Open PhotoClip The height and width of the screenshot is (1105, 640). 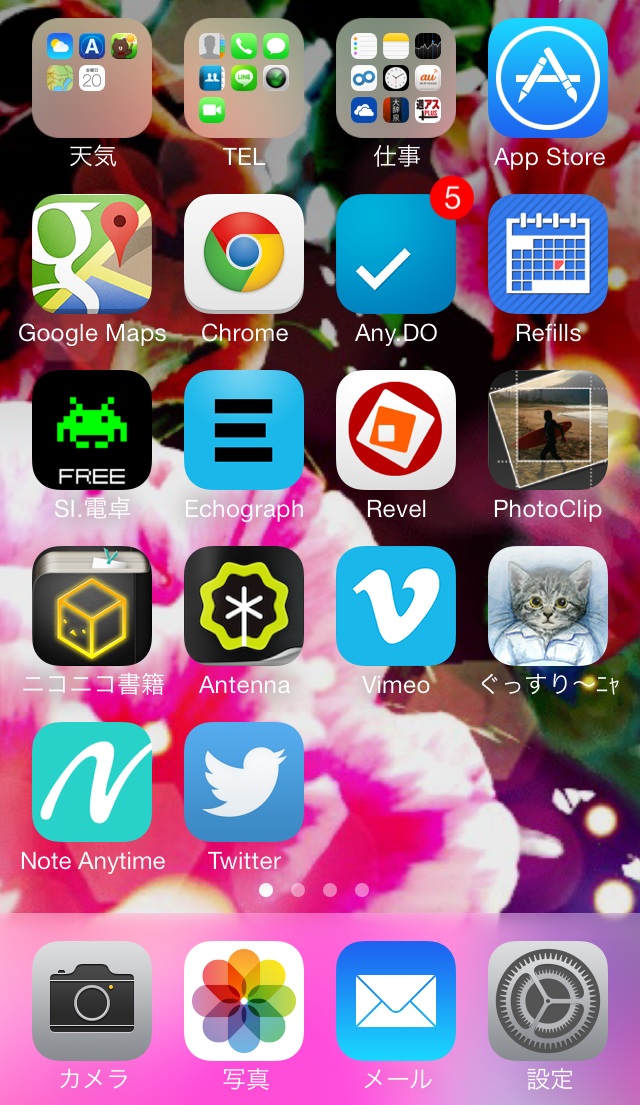(548, 430)
